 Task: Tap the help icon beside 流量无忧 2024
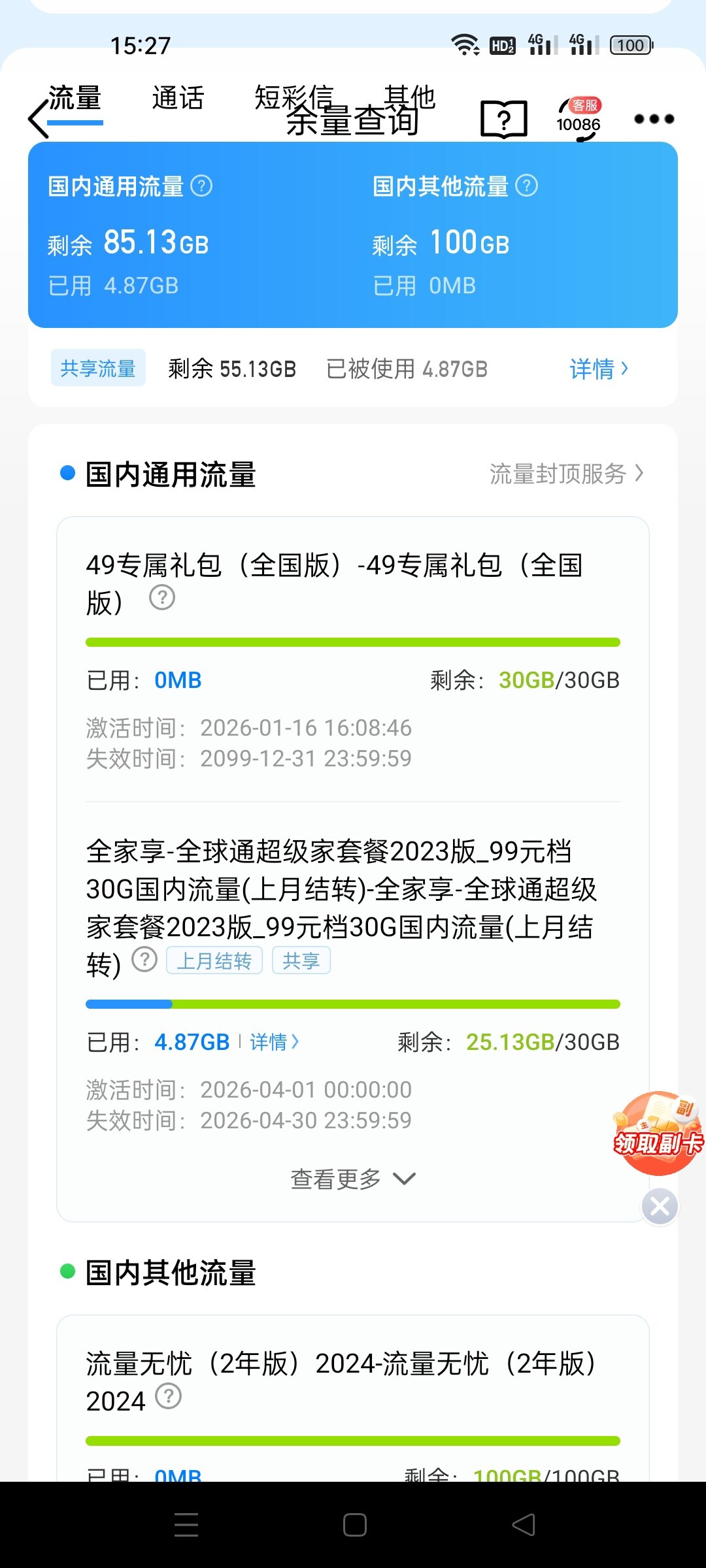pos(169,1396)
